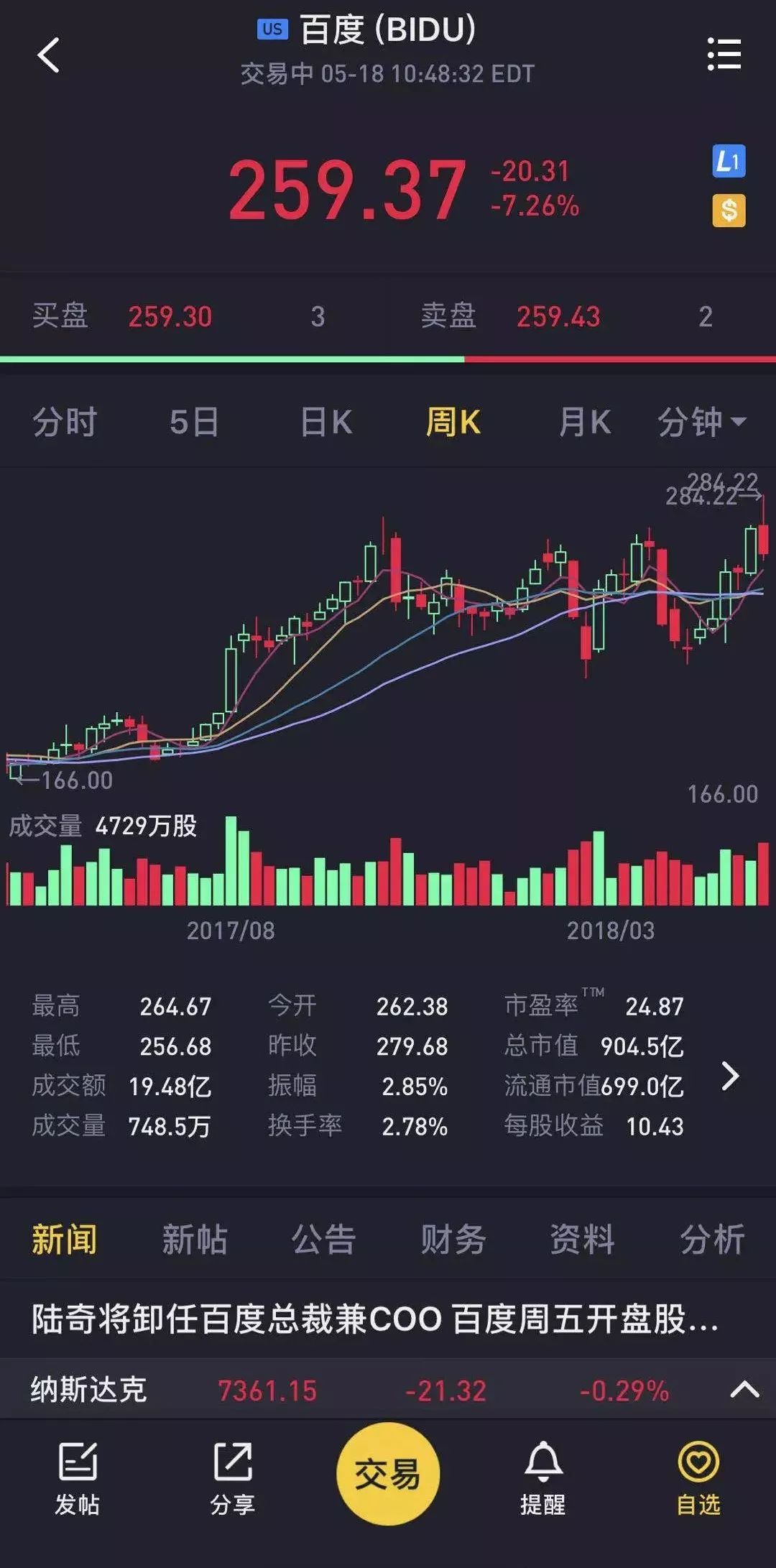Image resolution: width=776 pixels, height=1568 pixels.
Task: Select the 周K chart tab
Action: (x=453, y=422)
